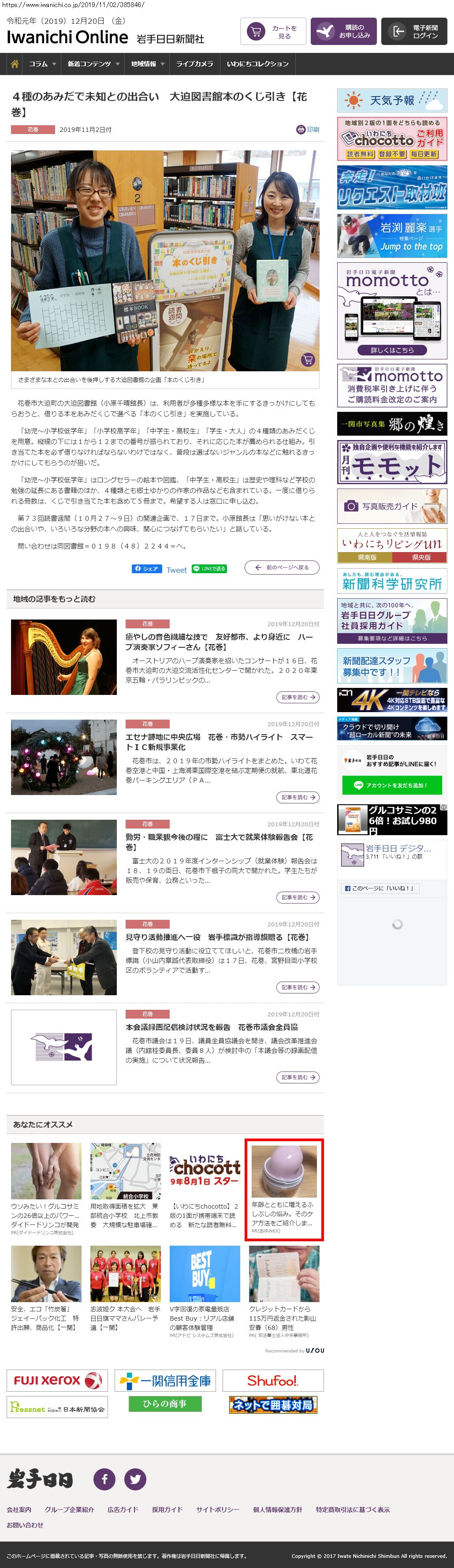Go back with 前のページへ戻る
The image size is (454, 1568).
point(282,567)
